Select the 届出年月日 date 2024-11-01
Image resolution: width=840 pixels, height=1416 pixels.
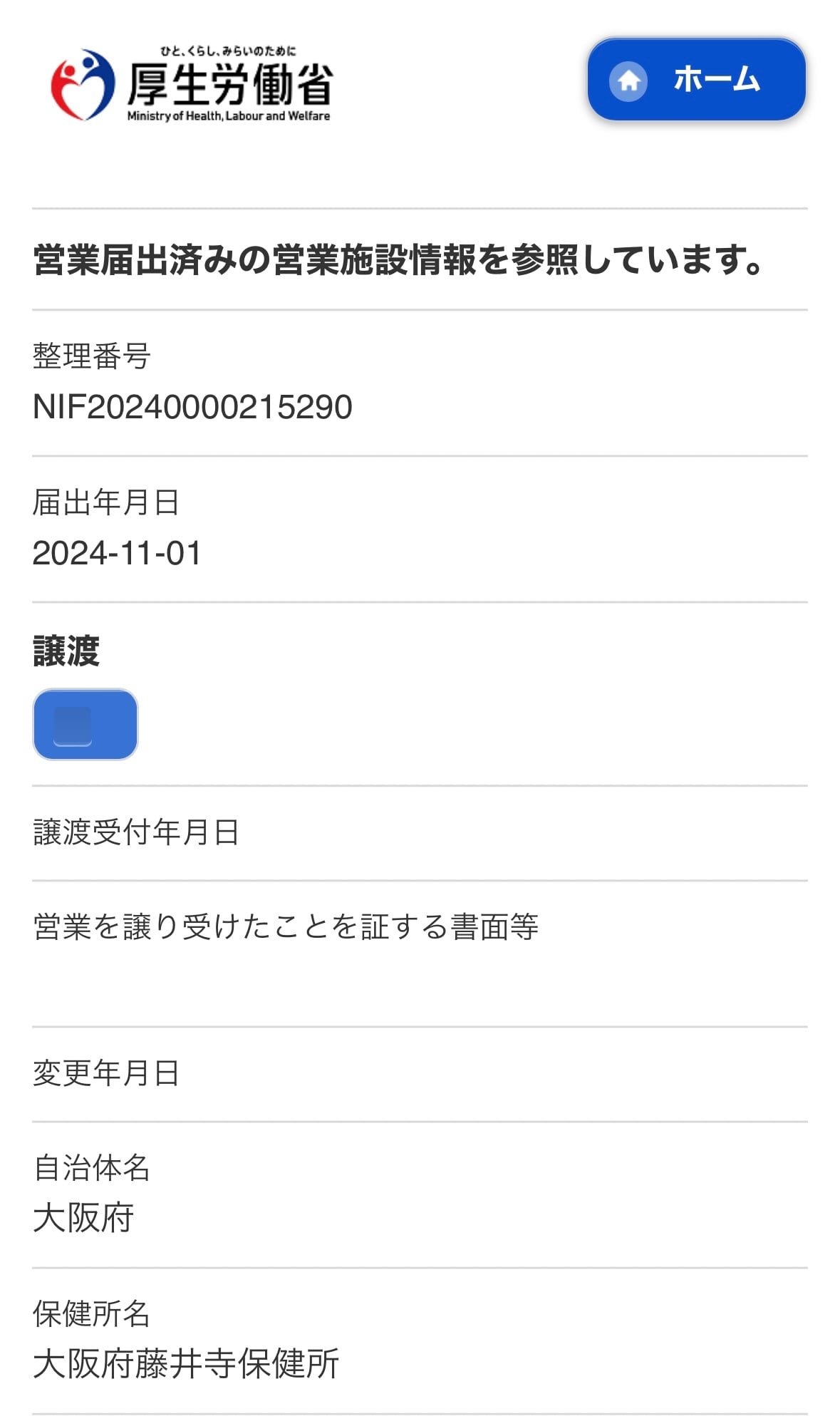117,554
